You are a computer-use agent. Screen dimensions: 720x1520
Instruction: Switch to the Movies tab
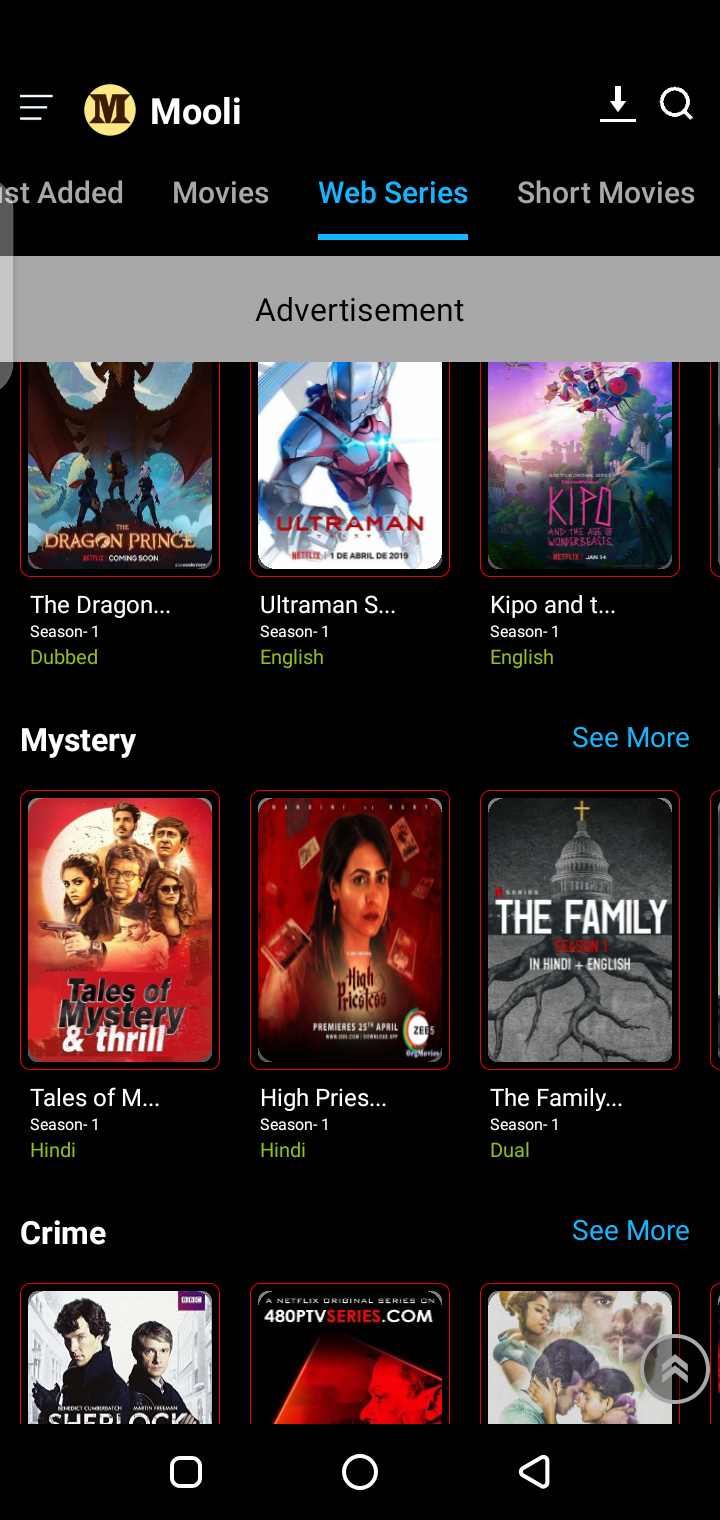click(220, 193)
